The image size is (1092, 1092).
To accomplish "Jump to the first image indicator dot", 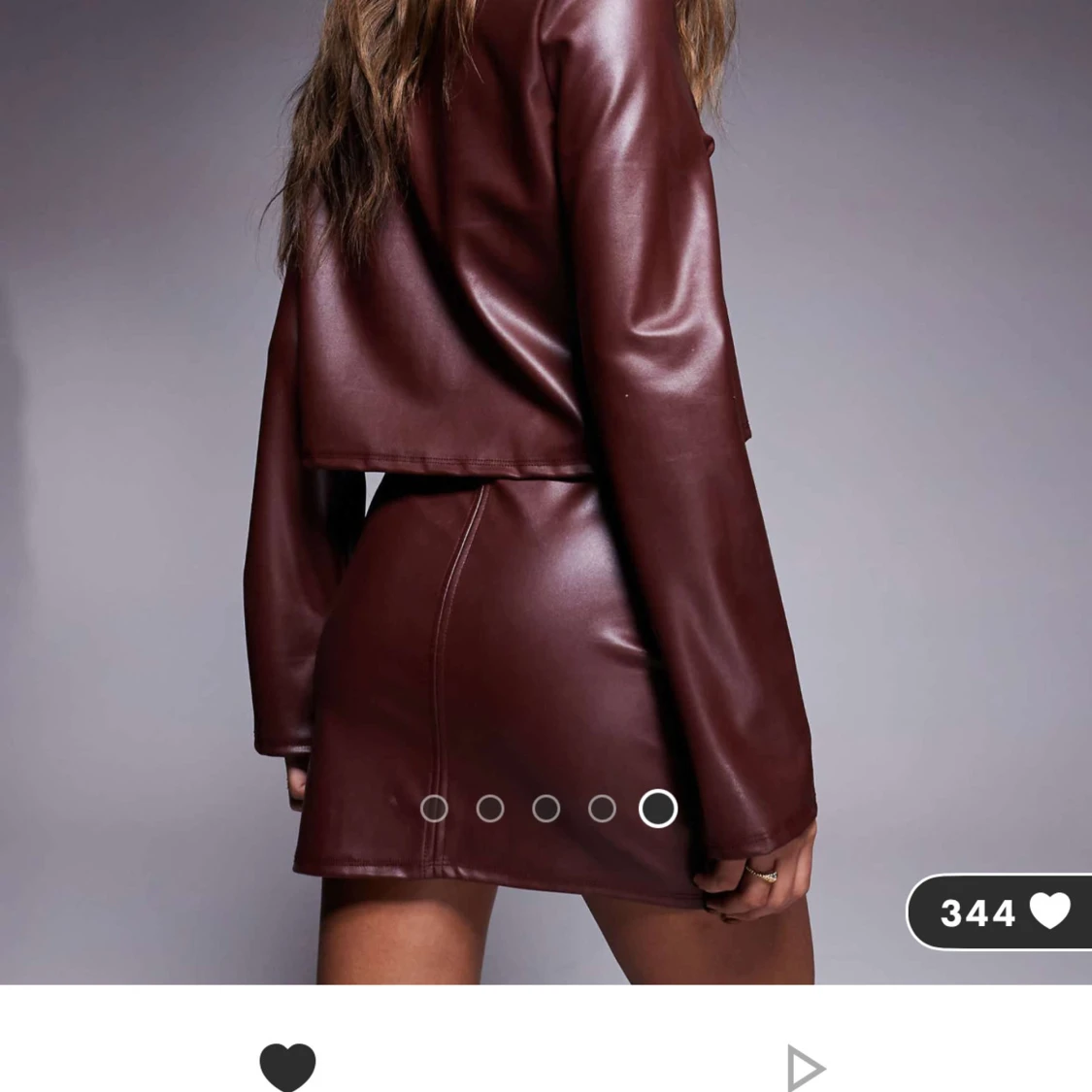I will click(x=434, y=809).
